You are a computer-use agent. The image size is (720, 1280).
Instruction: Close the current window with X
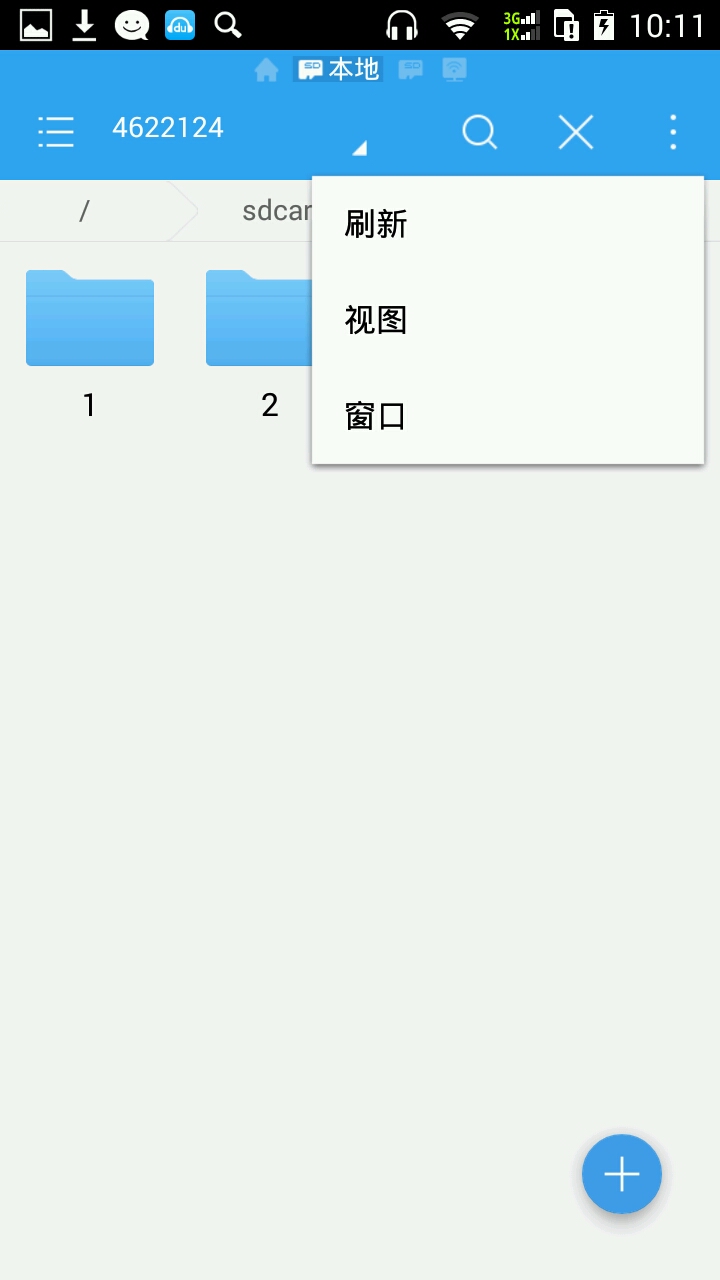tap(575, 131)
